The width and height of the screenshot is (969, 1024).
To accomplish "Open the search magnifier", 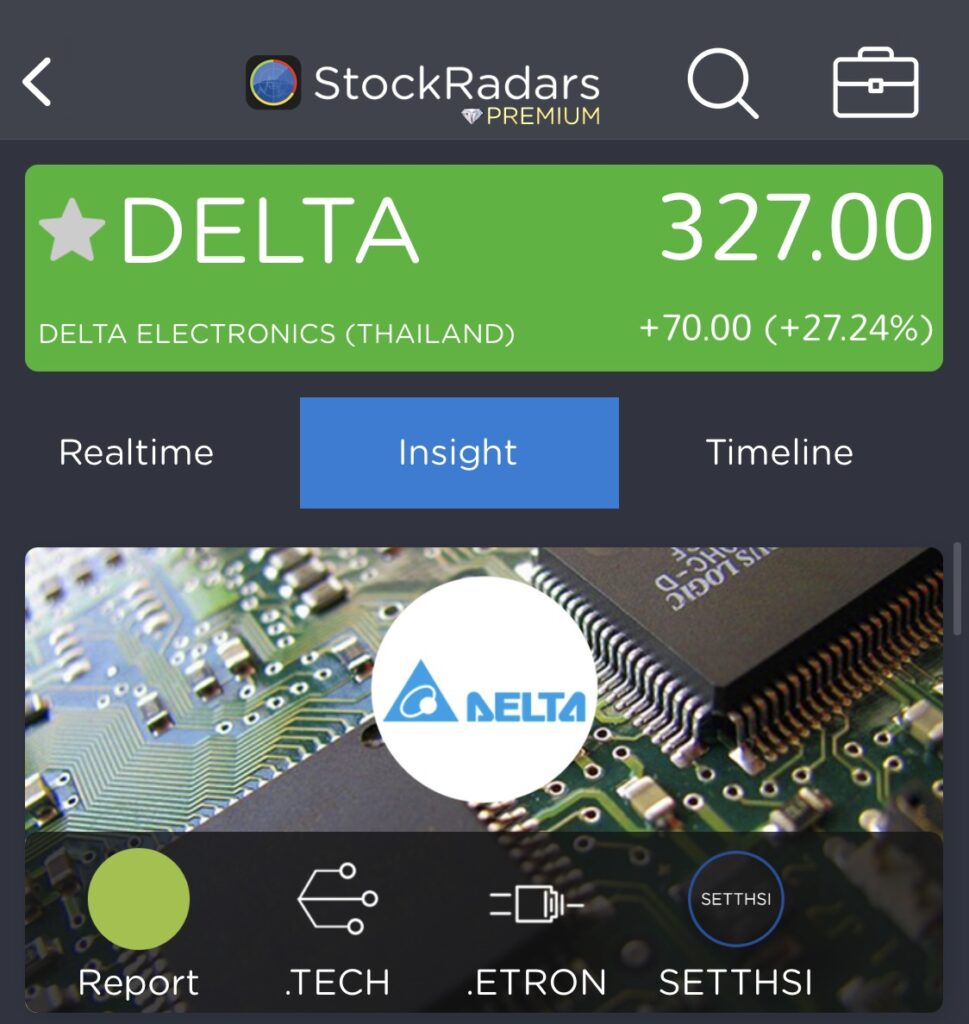I will pos(722,84).
